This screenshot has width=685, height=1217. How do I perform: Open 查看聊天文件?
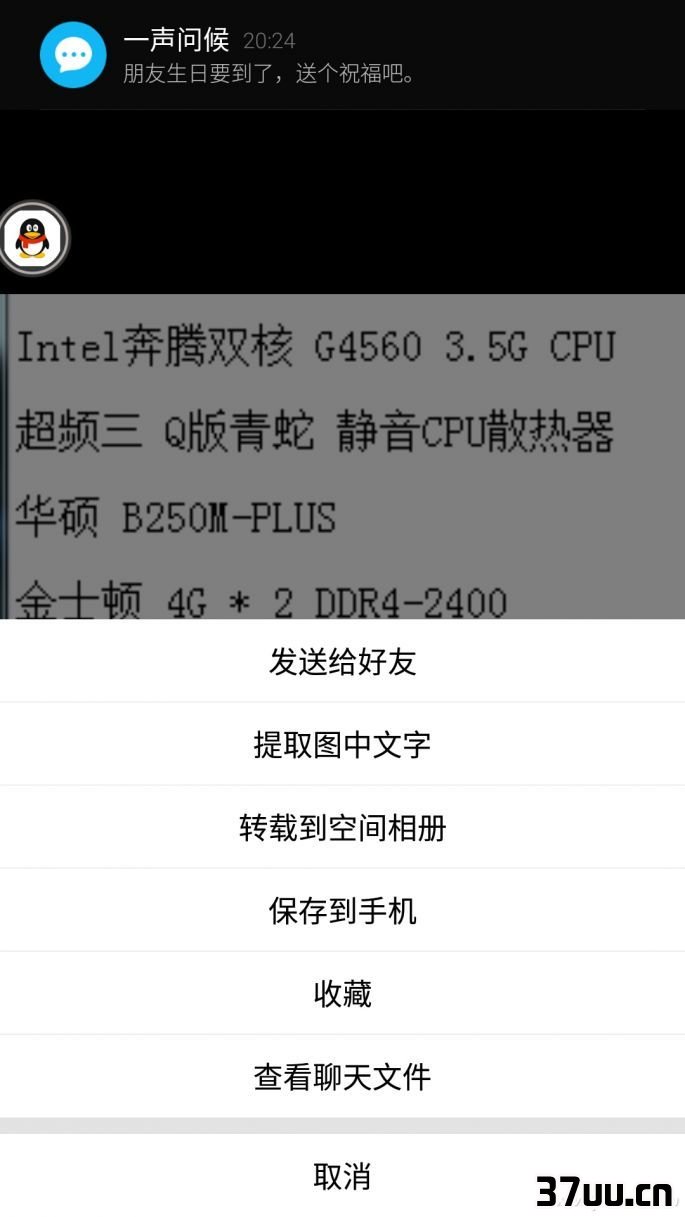click(342, 1076)
